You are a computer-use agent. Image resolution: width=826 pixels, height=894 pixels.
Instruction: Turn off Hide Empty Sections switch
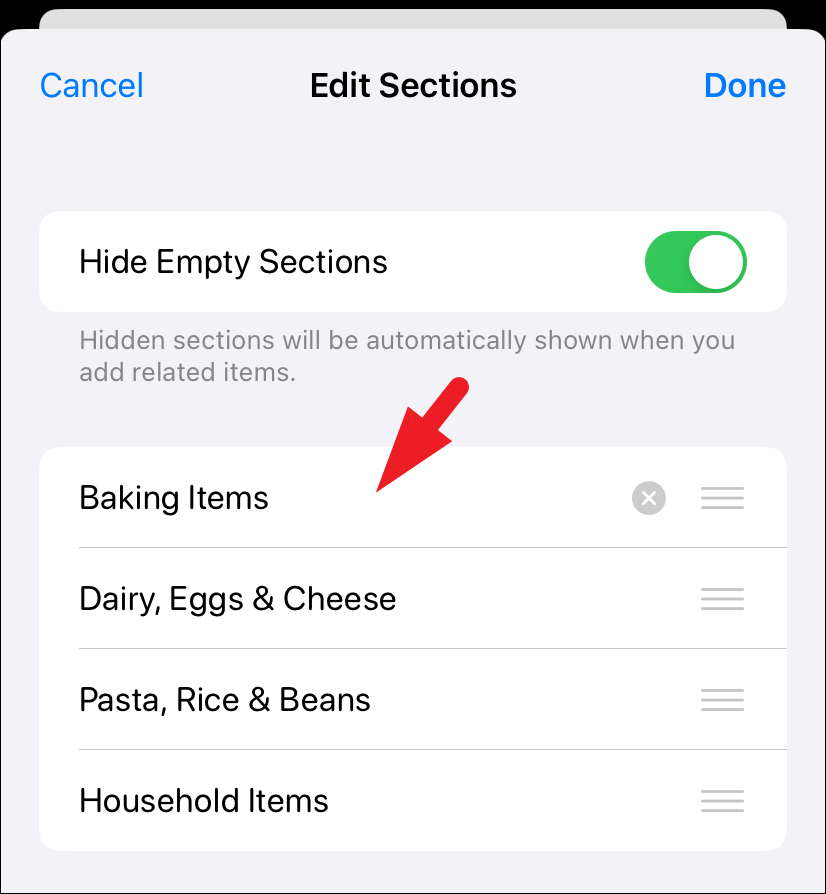[696, 262]
